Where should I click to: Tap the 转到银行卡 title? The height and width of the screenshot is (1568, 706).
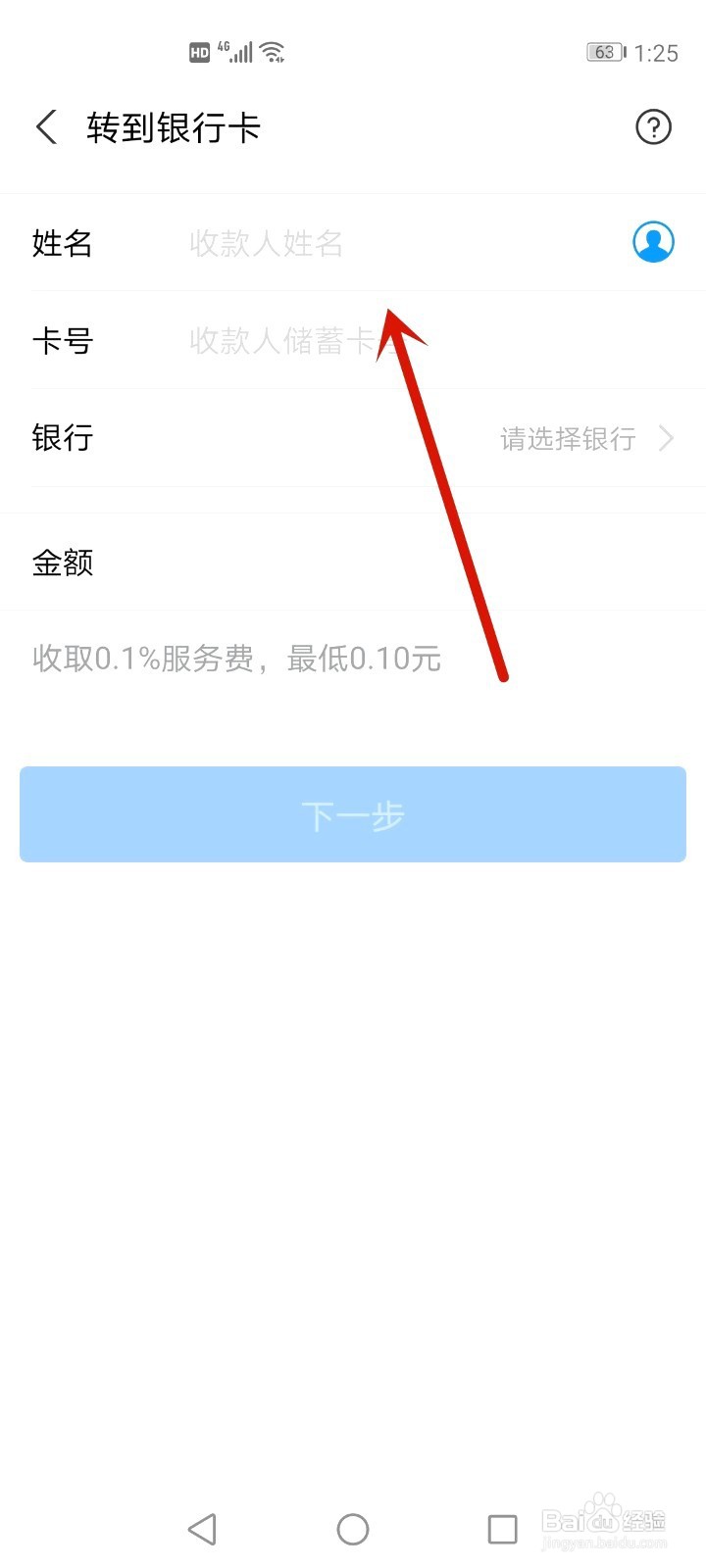point(174,127)
